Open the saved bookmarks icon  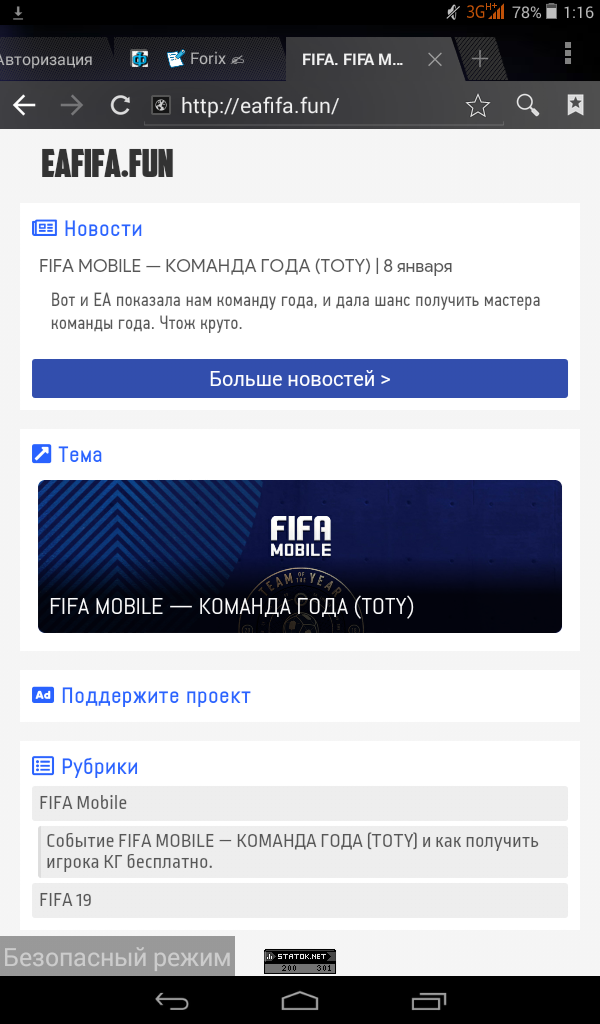575,105
